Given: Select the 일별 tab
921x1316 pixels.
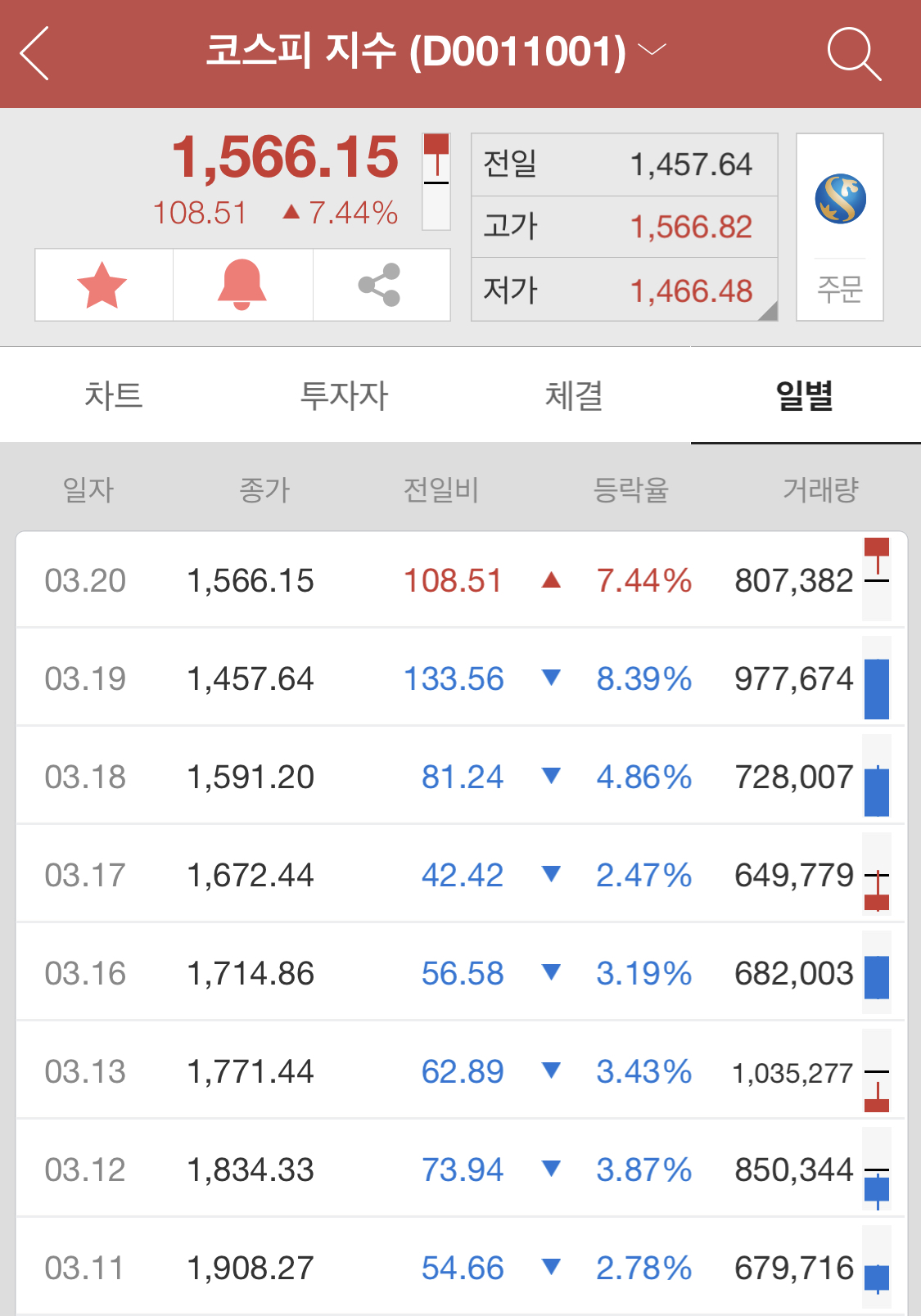Looking at the screenshot, I should 805,396.
